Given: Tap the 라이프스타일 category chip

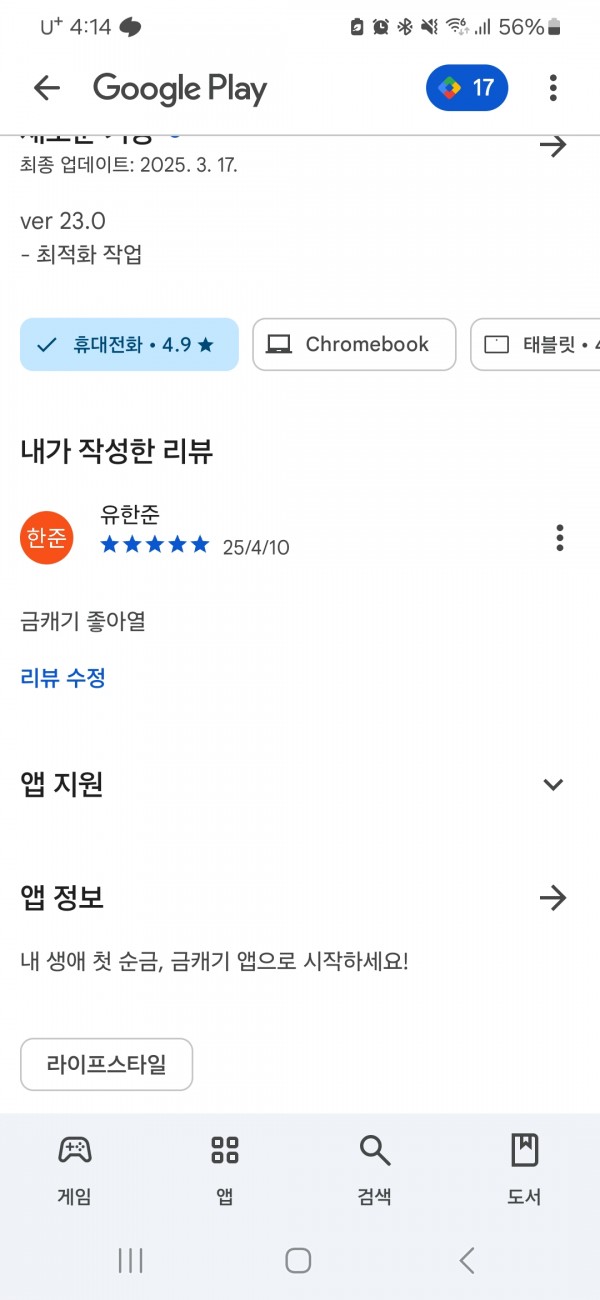Looking at the screenshot, I should pyautogui.click(x=107, y=1065).
